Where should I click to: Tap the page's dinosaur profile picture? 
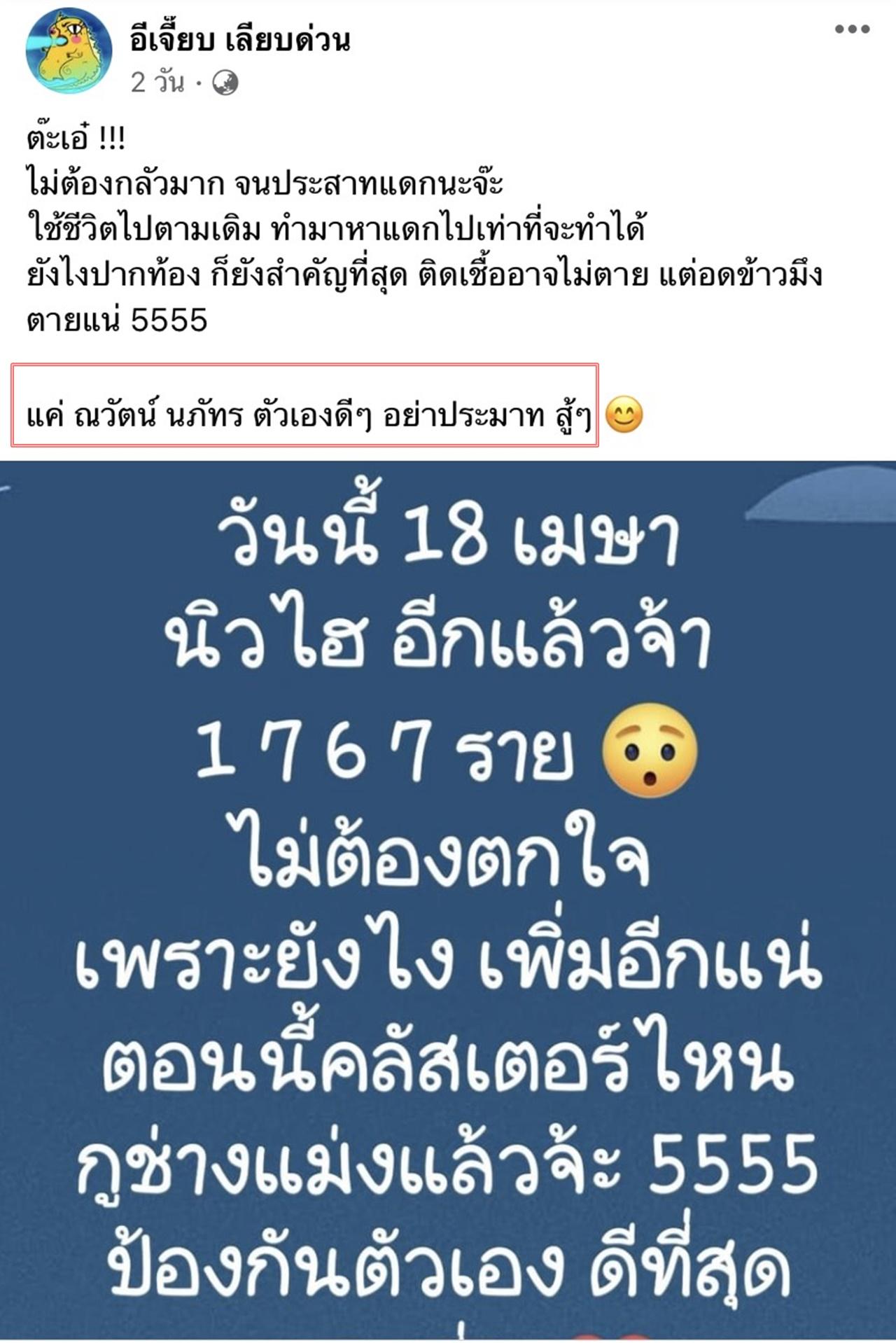click(x=69, y=51)
